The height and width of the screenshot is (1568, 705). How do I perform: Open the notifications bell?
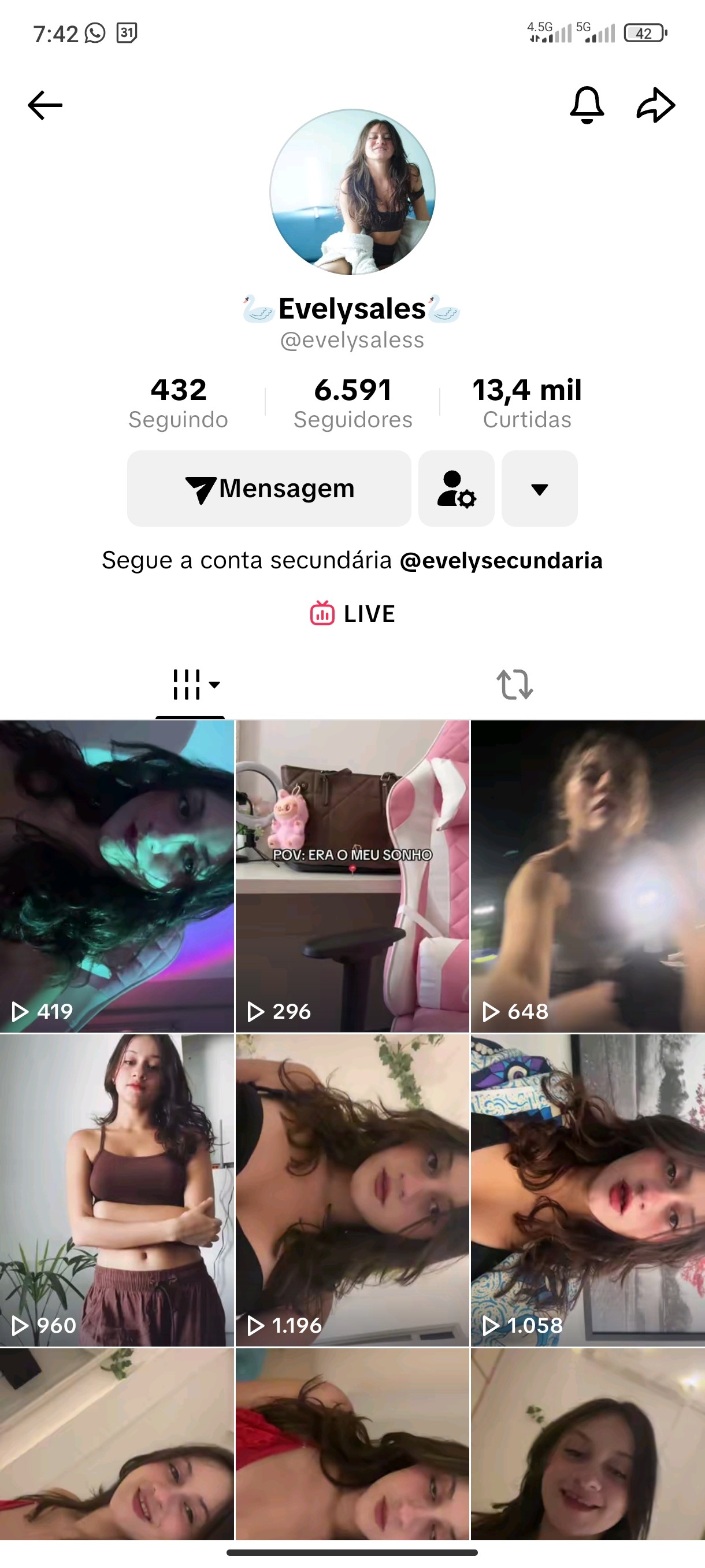tap(587, 105)
